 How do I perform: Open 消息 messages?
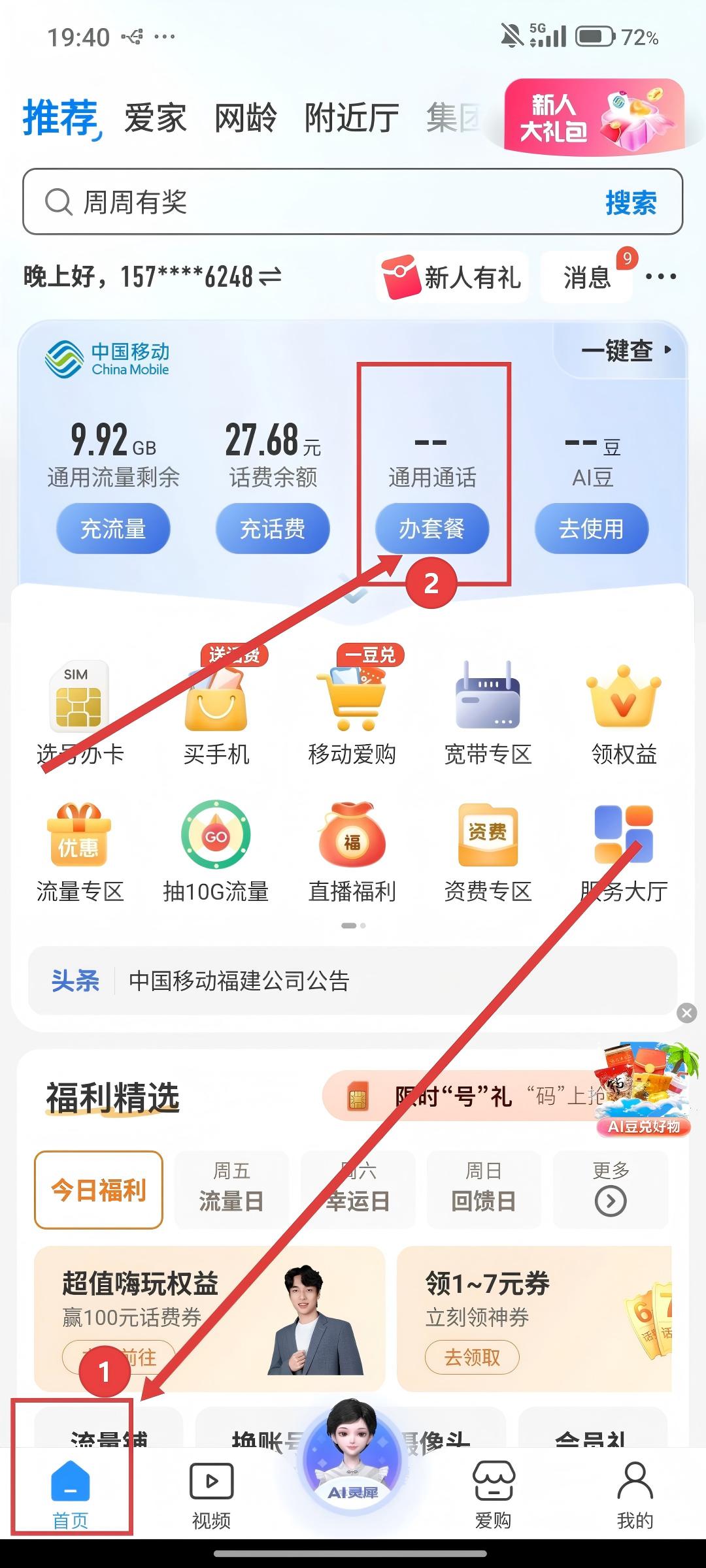point(587,277)
